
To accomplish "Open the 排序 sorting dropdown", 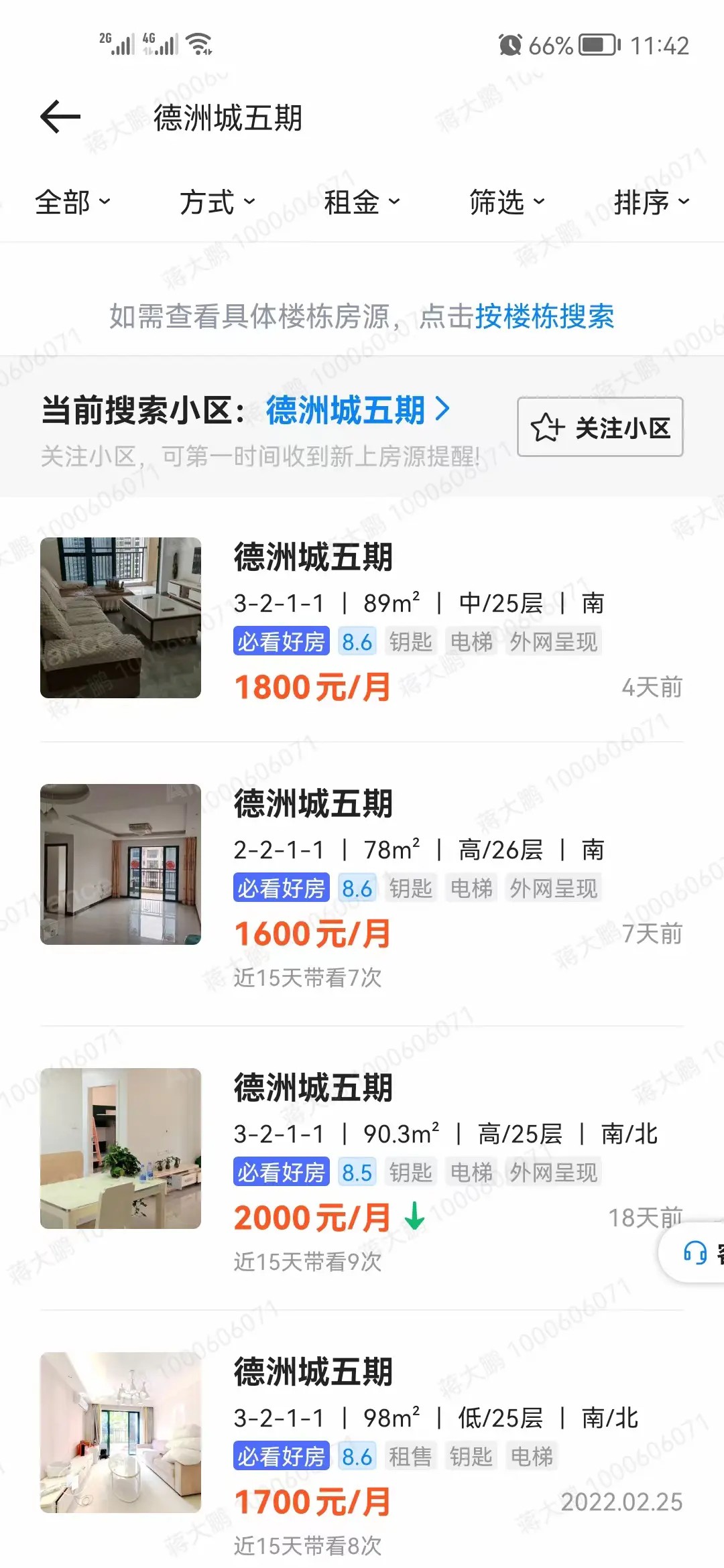I will coord(652,202).
